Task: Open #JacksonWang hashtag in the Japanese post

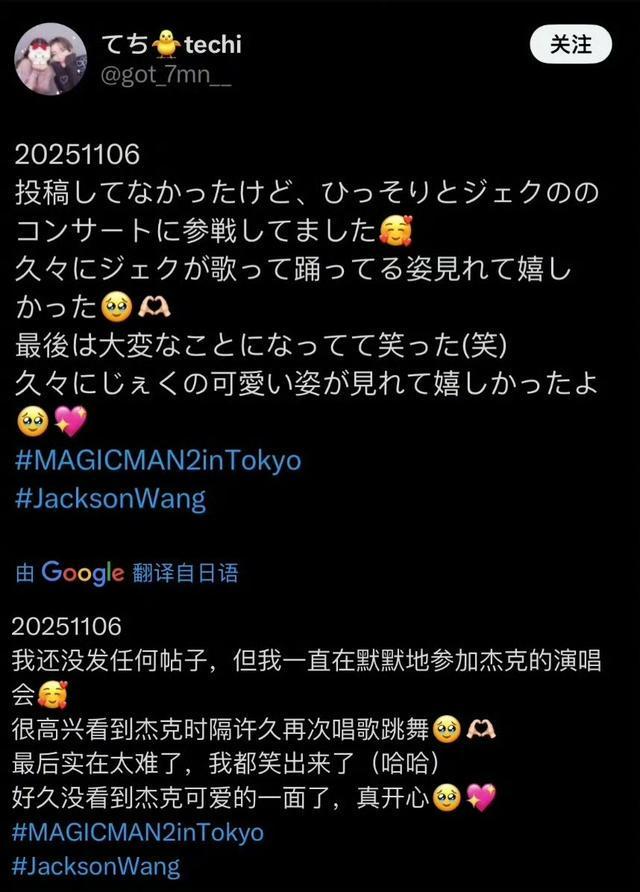Action: point(110,499)
